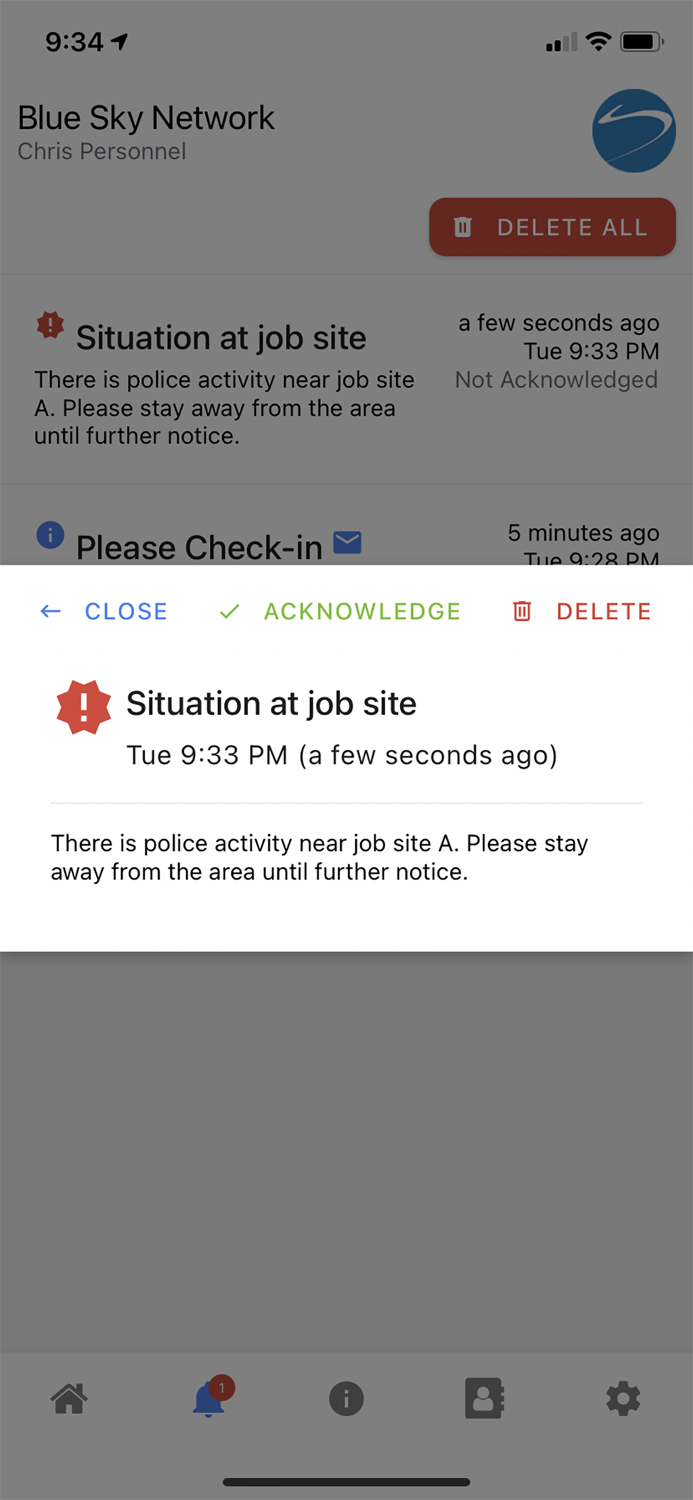
Task: Open the alerts bell tab
Action: click(x=209, y=1398)
